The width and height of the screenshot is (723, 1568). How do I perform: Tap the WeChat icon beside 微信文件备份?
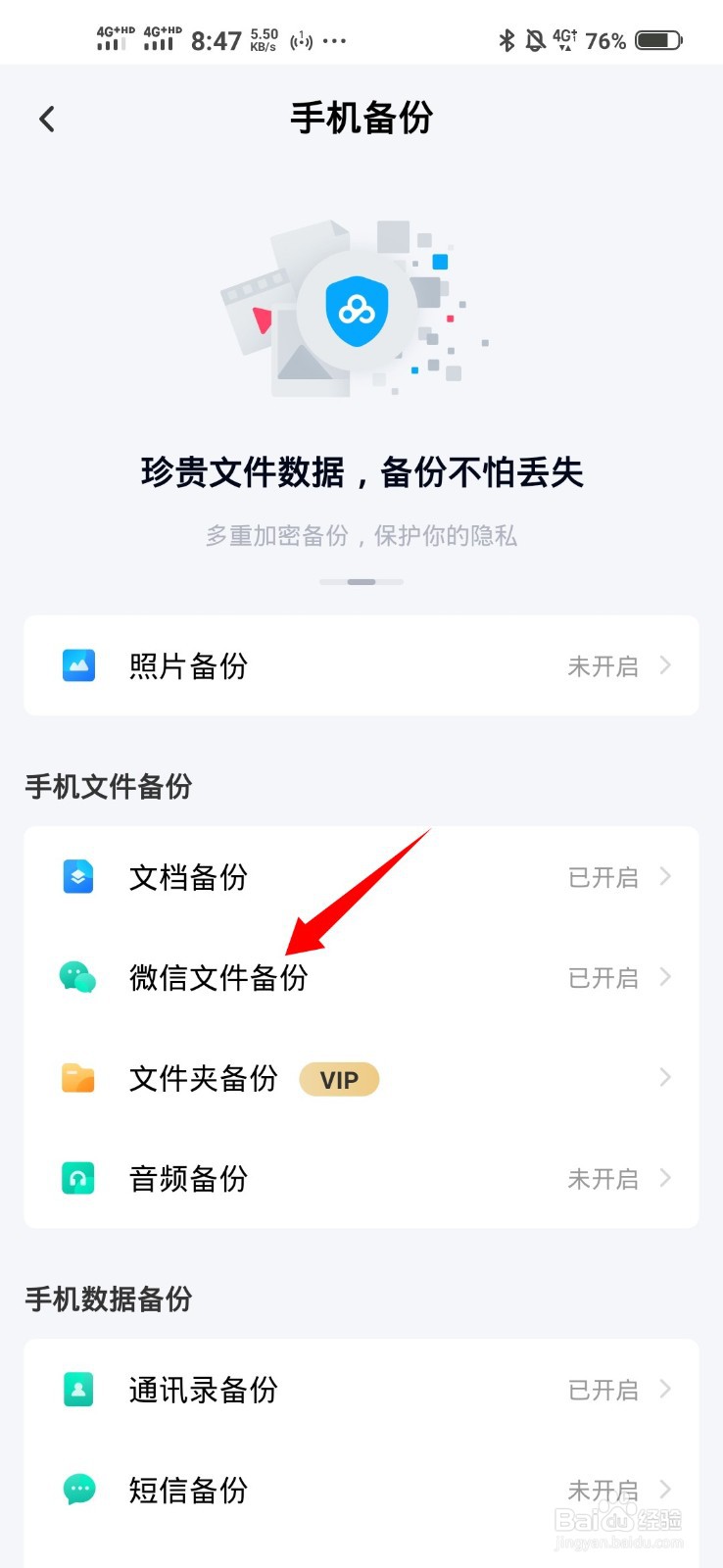coord(78,977)
